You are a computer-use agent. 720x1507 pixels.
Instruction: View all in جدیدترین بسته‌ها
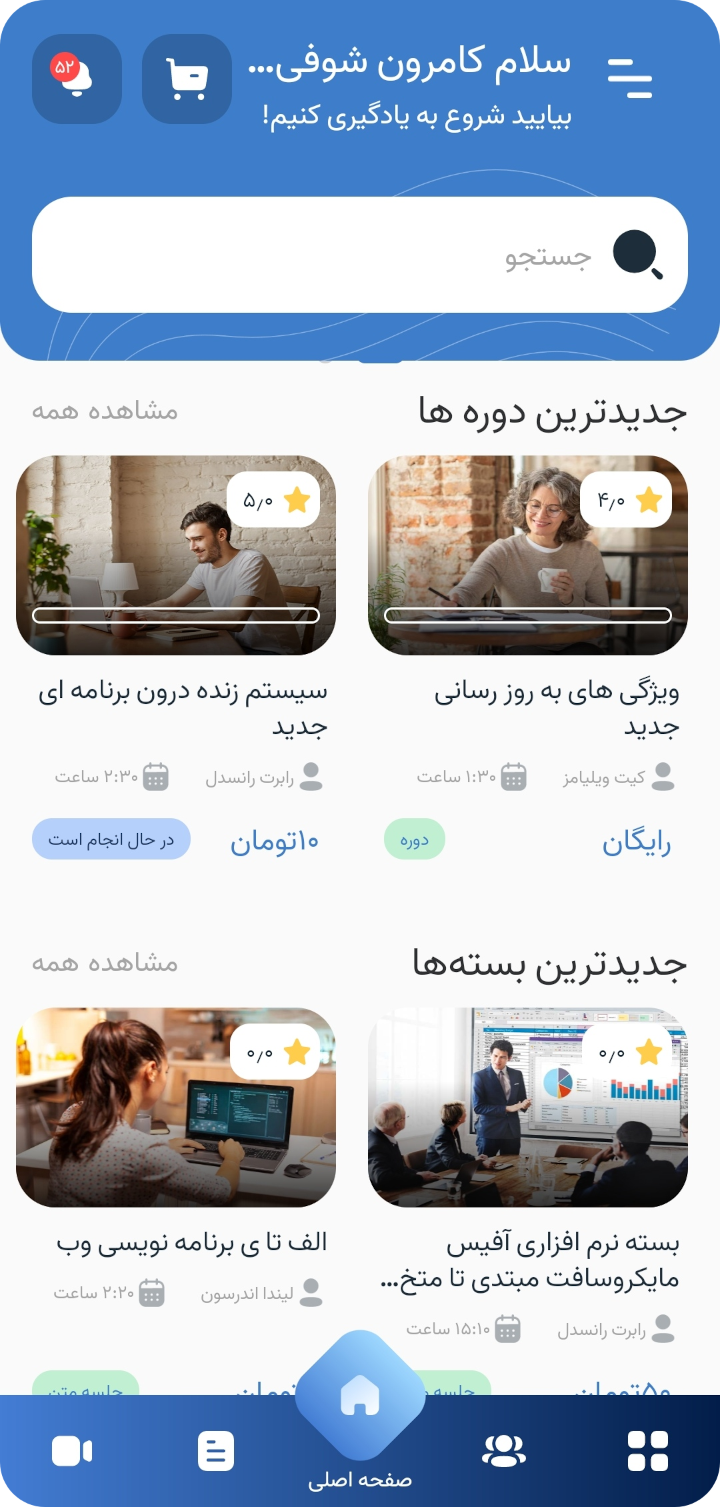pos(105,963)
